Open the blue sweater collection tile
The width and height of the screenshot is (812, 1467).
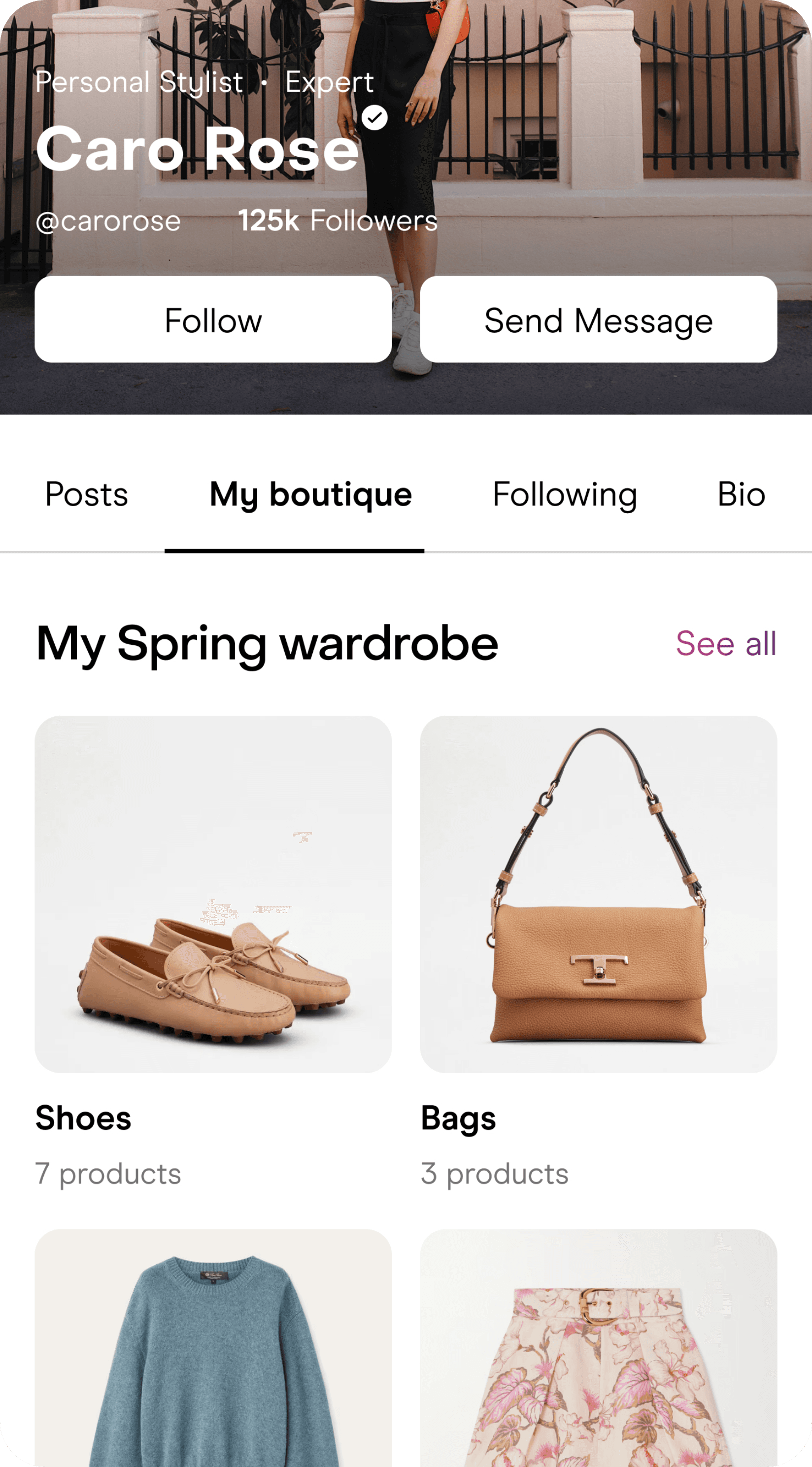point(213,1350)
